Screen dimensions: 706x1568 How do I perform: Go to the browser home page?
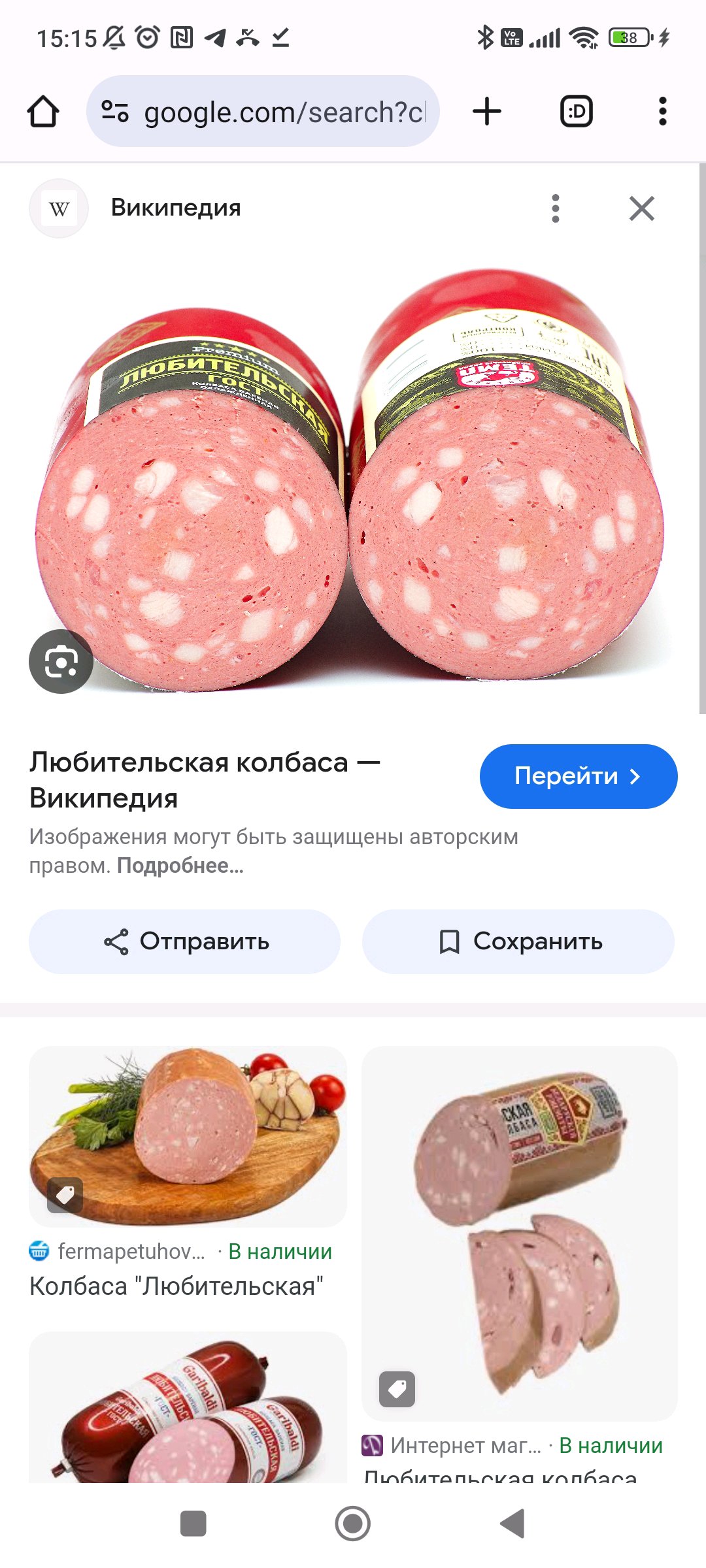(43, 112)
